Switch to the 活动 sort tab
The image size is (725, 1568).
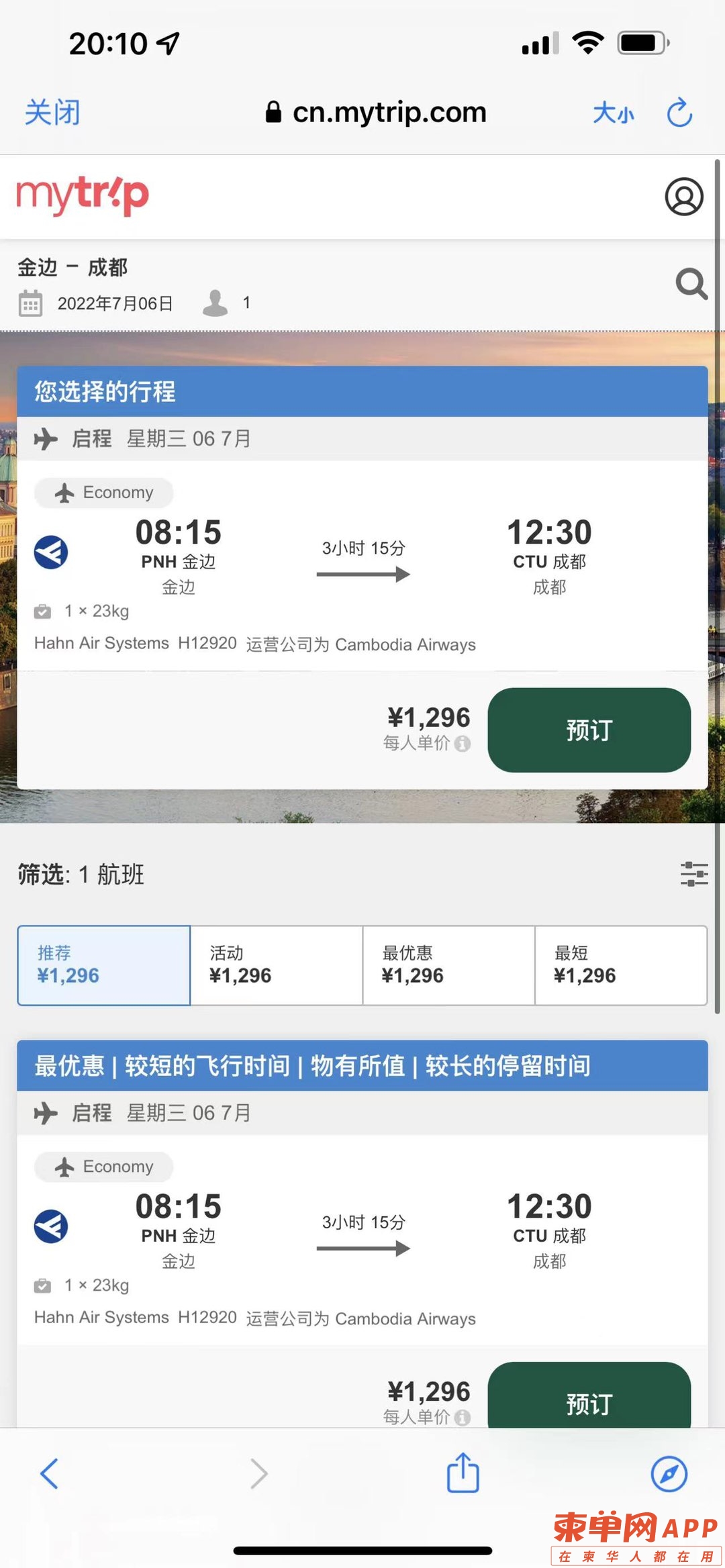coord(276,965)
